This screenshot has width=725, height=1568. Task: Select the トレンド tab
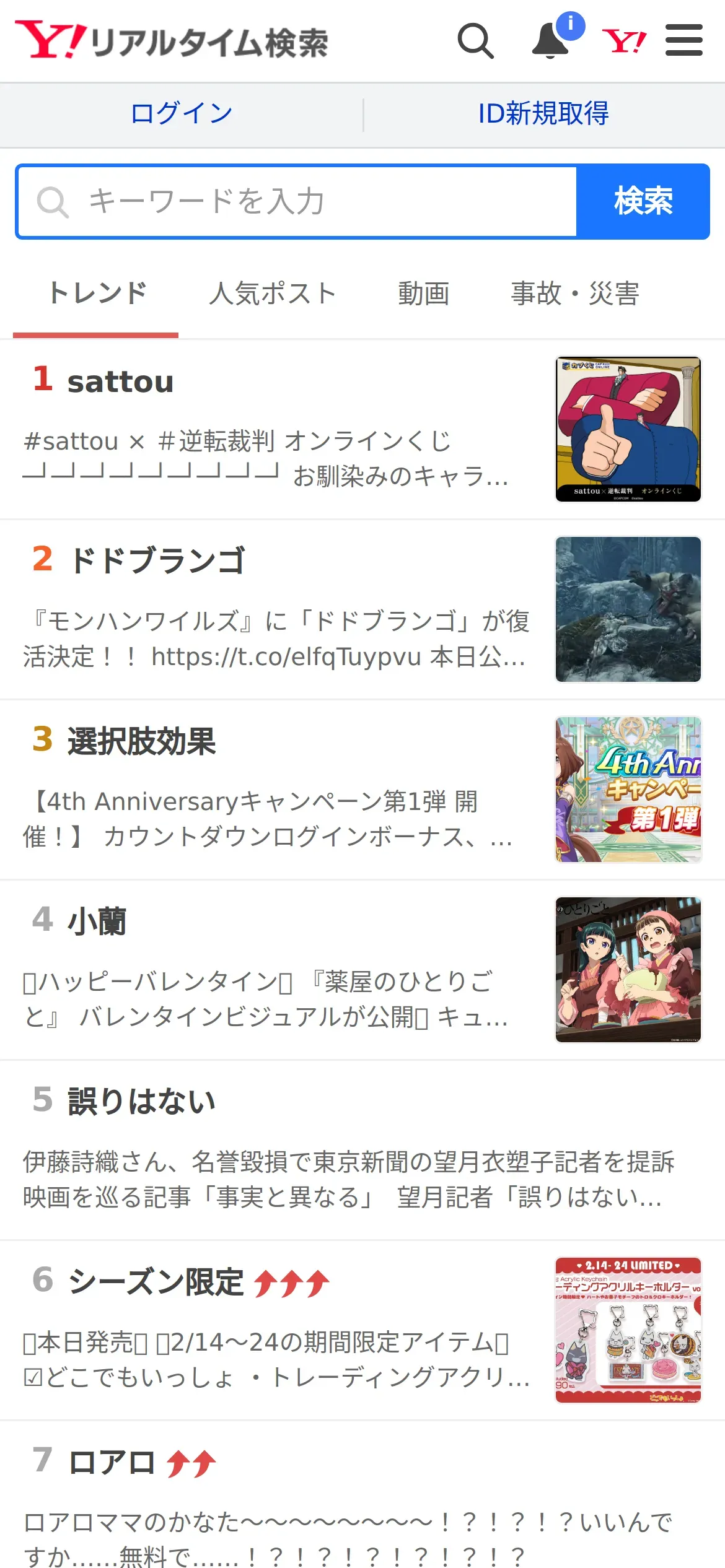(97, 294)
